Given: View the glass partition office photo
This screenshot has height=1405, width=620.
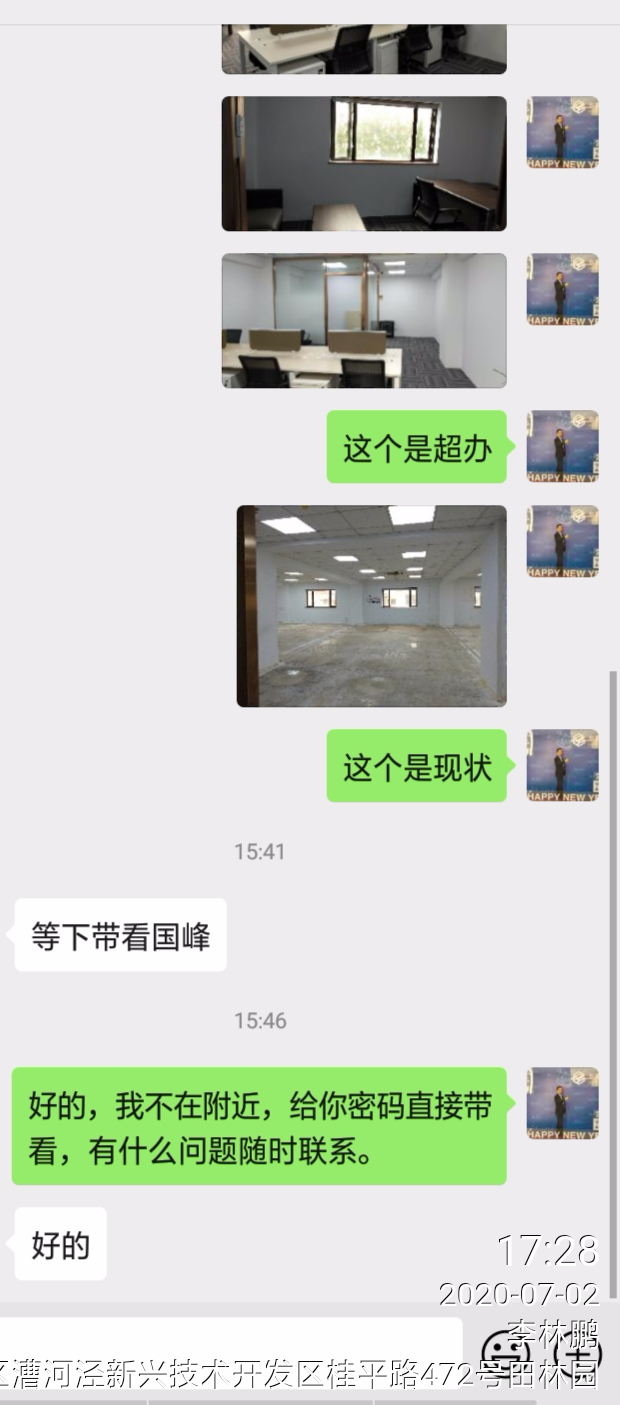Looking at the screenshot, I should coord(363,320).
